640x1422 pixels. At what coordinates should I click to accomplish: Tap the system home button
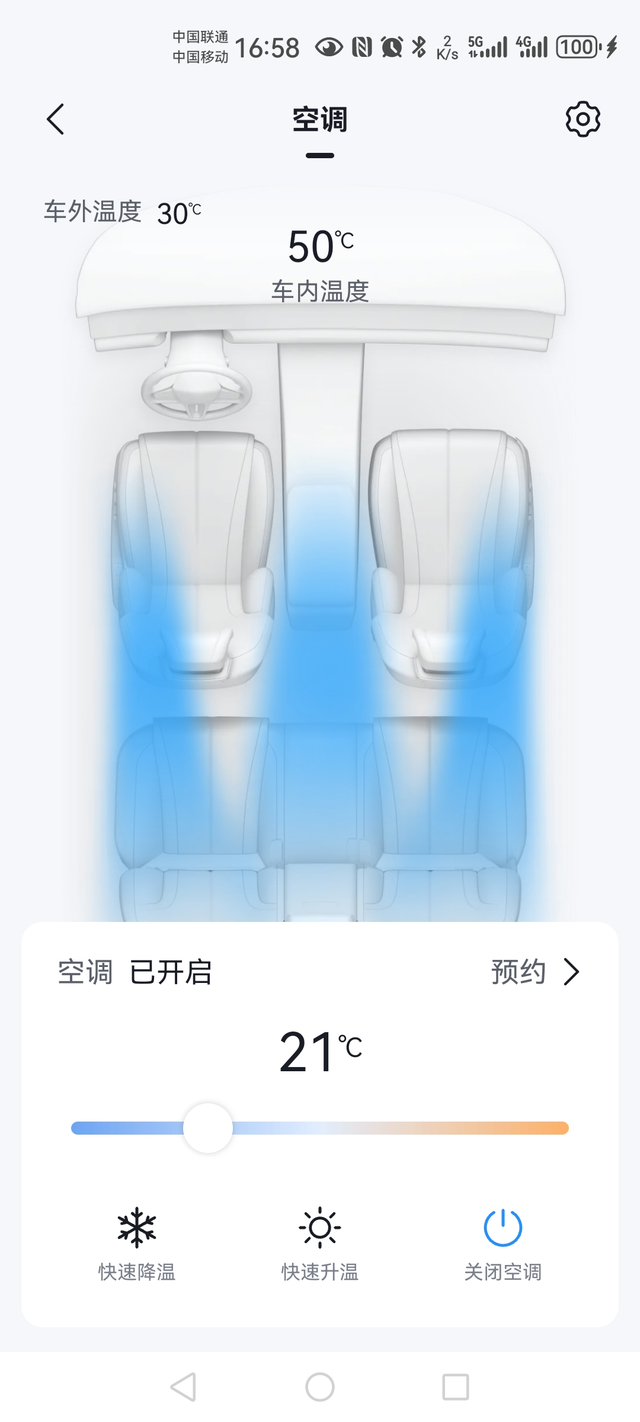click(320, 1386)
